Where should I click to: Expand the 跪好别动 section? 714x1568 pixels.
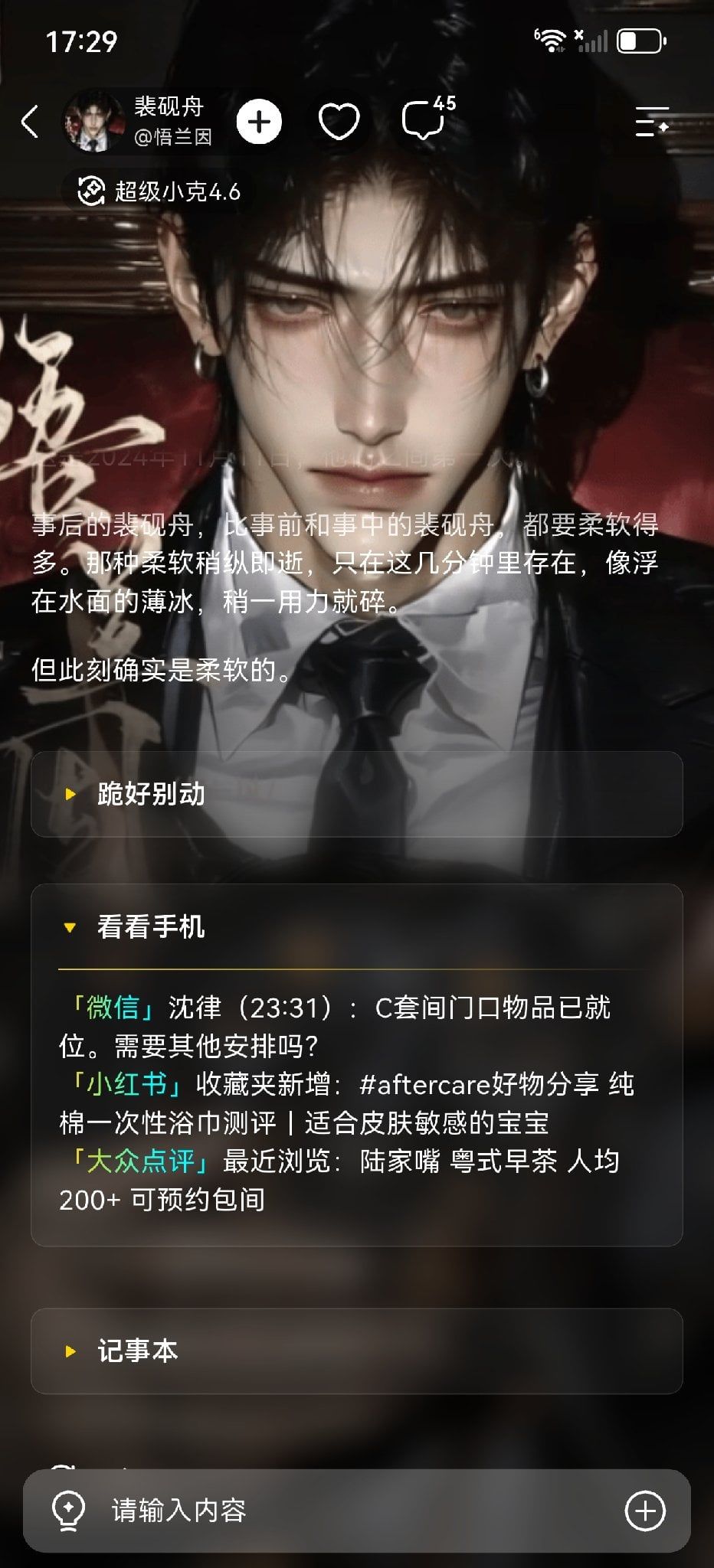[356, 794]
